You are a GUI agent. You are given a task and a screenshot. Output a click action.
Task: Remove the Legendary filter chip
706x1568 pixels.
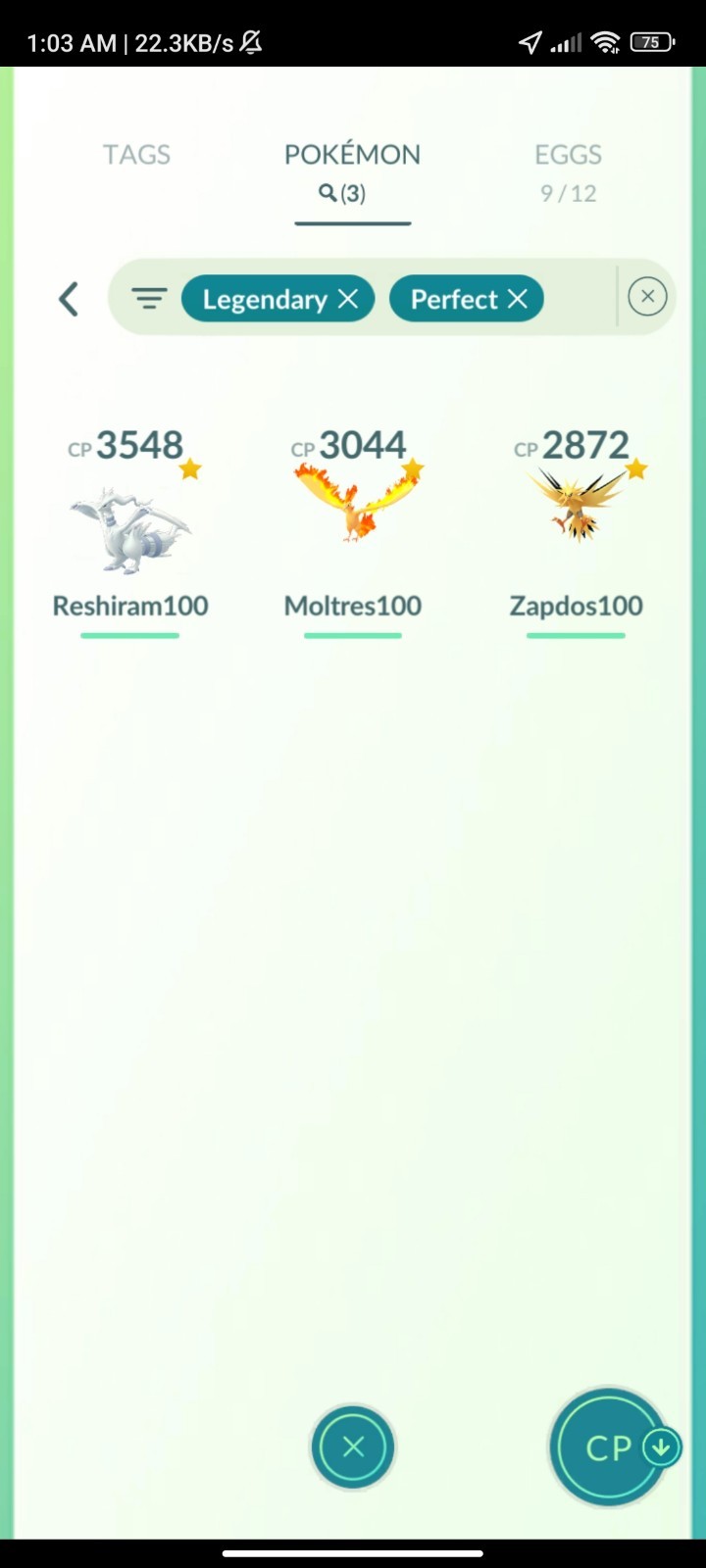[348, 299]
